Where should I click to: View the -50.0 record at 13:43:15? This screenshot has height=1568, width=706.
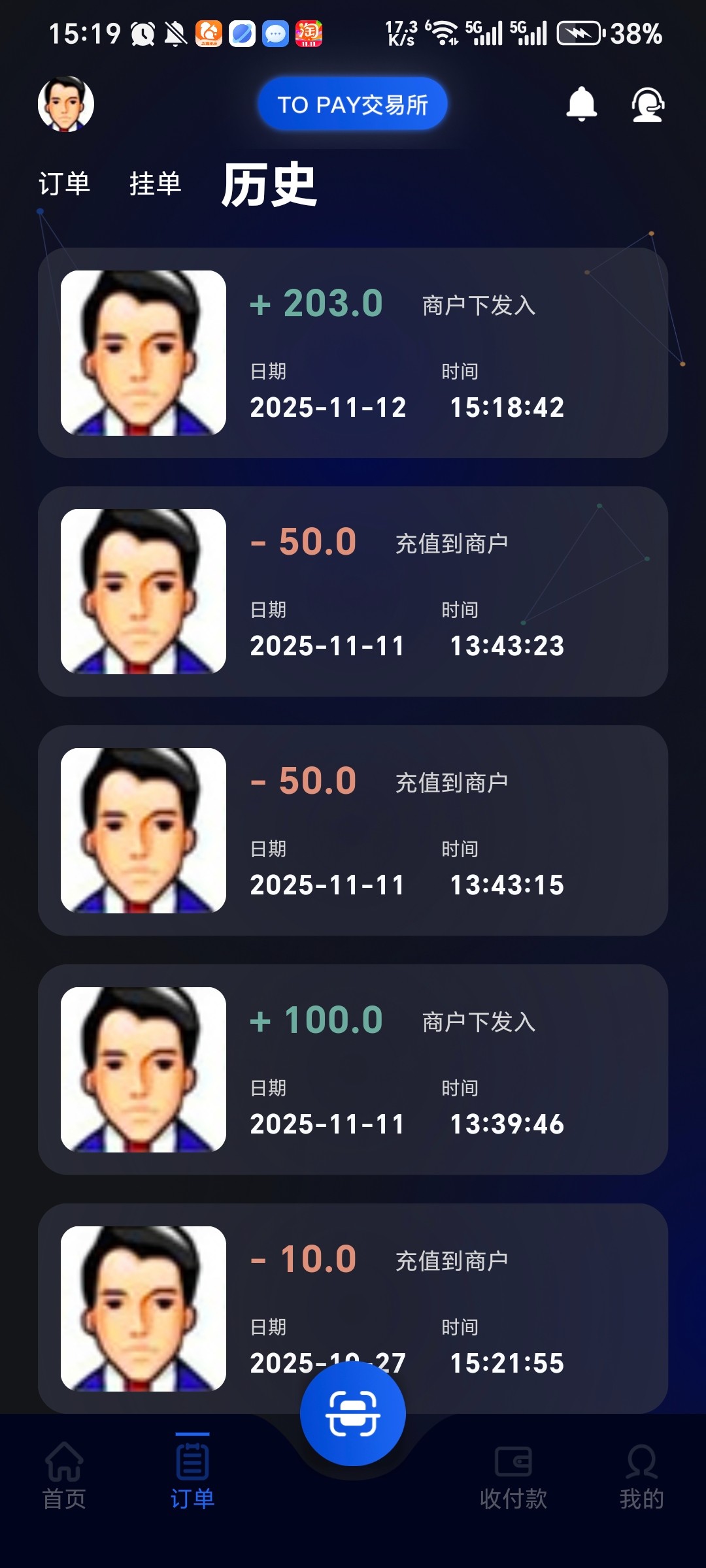coord(353,830)
